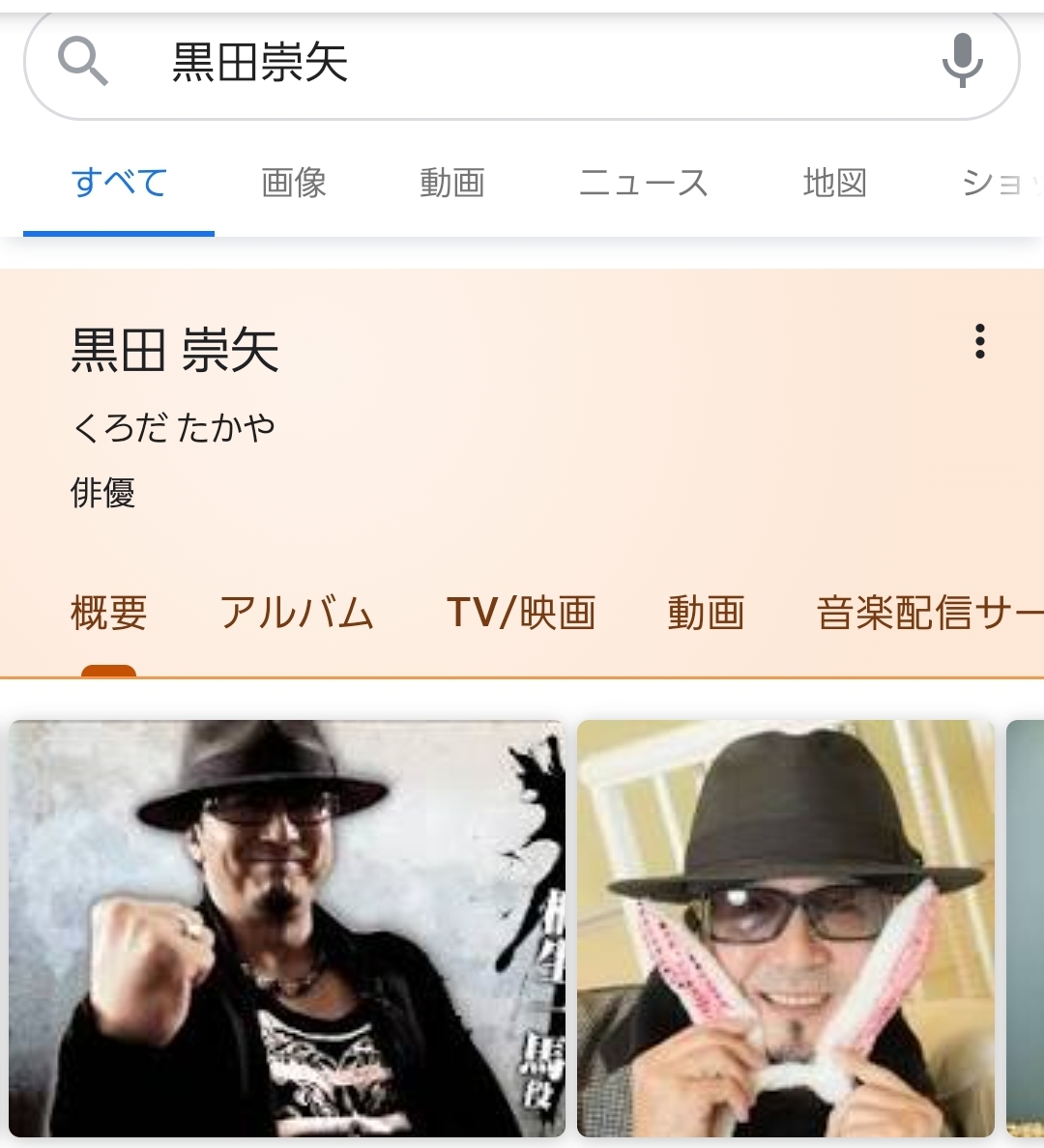Screen dimensions: 1044x1148
Task: Switch to the アルバム panel tab
Action: 297,613
